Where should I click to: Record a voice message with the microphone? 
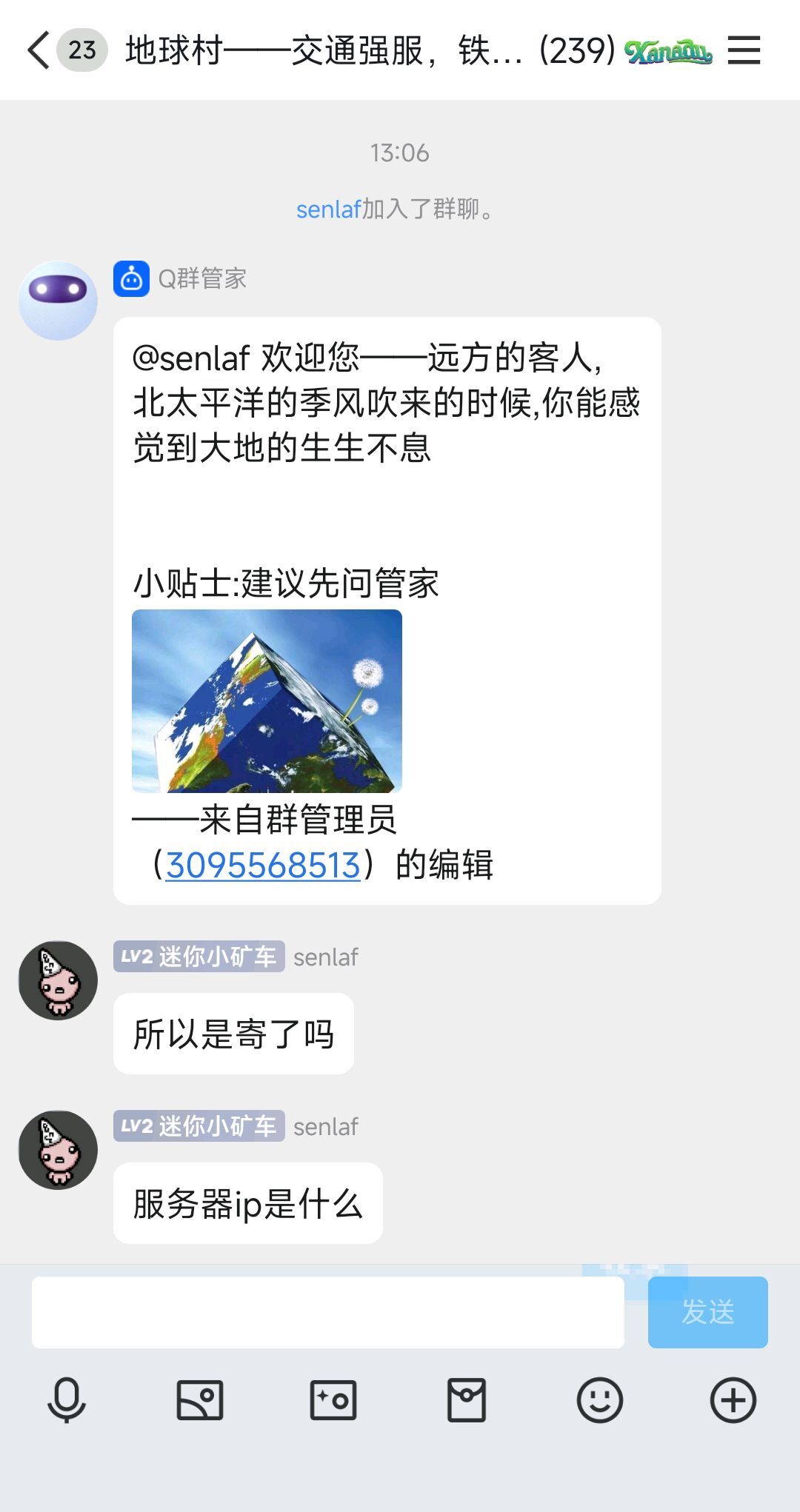click(x=67, y=1400)
